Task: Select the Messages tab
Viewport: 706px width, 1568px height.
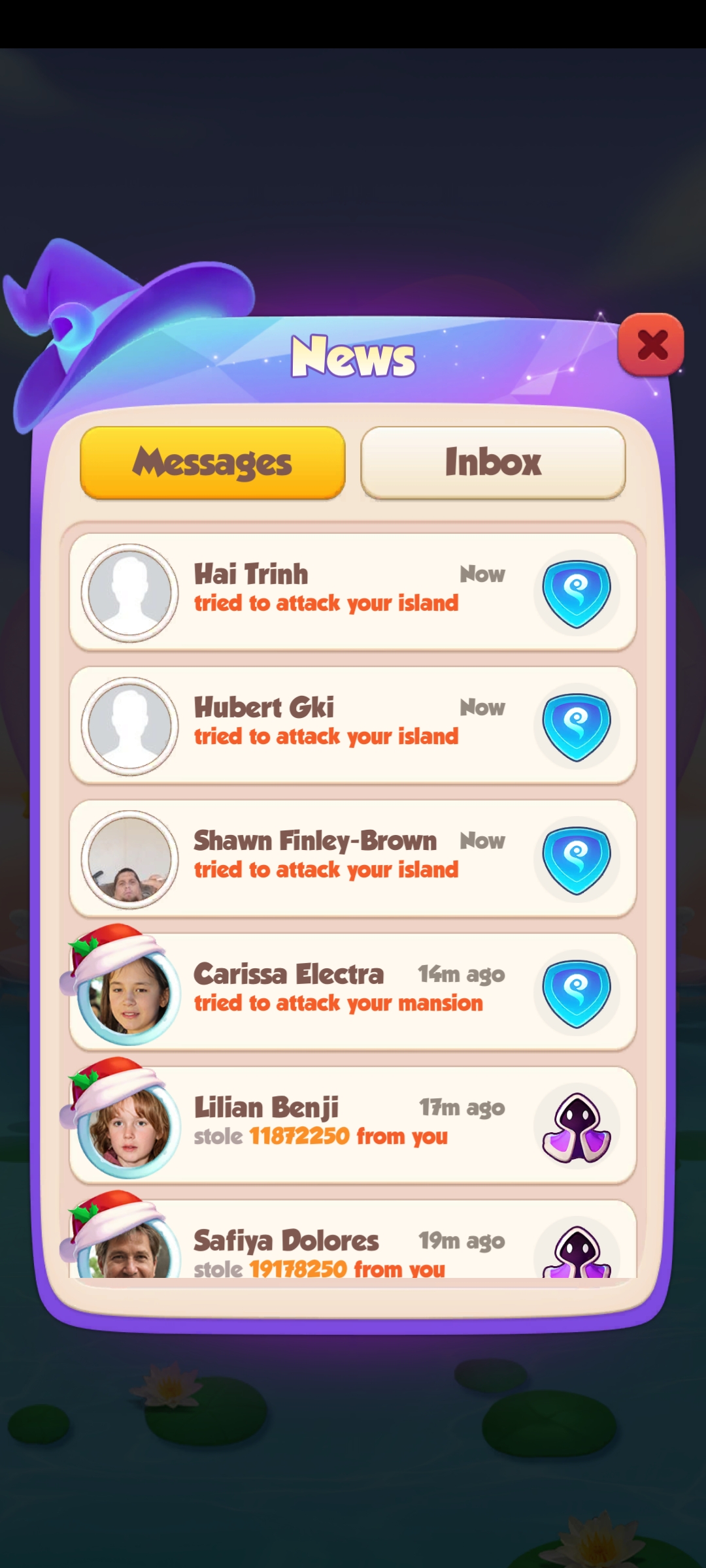Action: [212, 463]
